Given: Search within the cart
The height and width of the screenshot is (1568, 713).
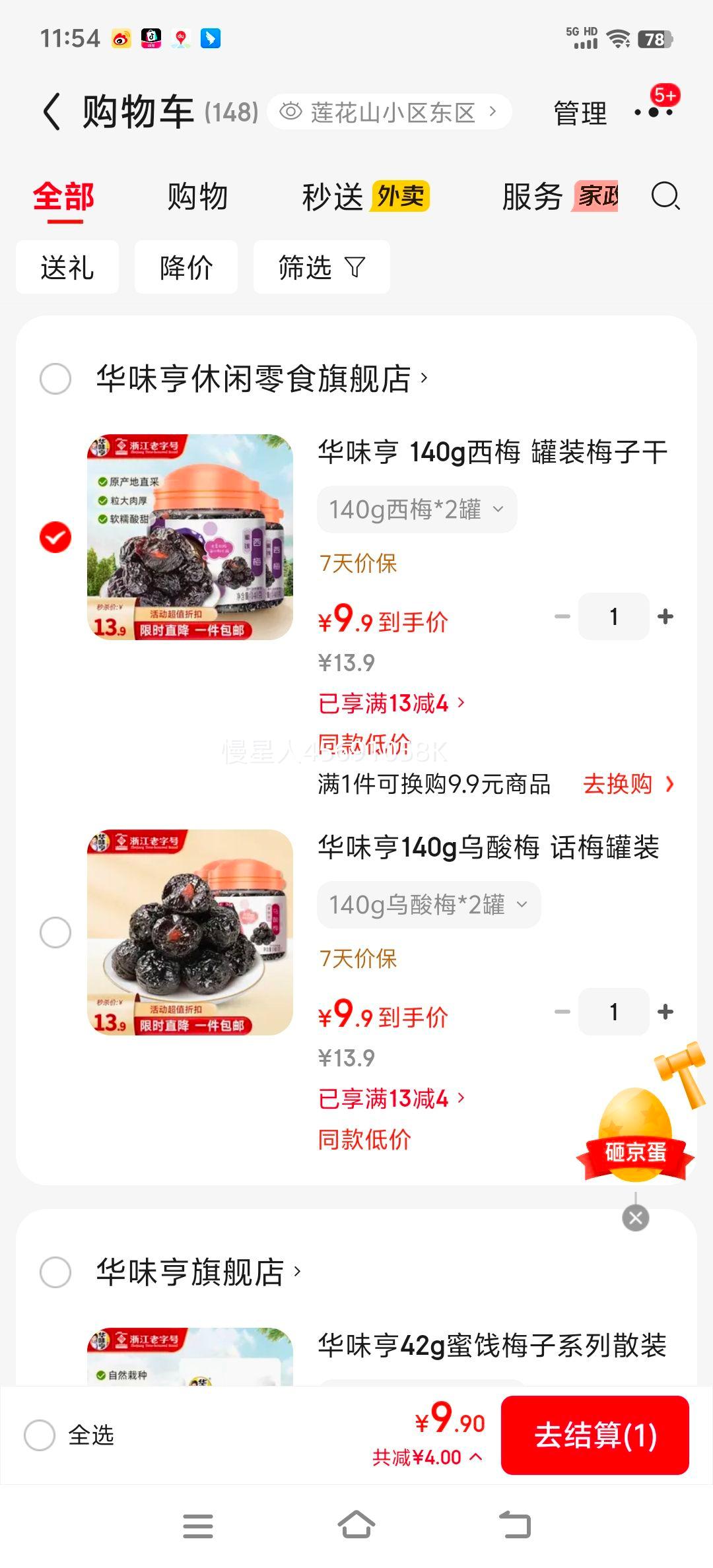Looking at the screenshot, I should point(665,196).
